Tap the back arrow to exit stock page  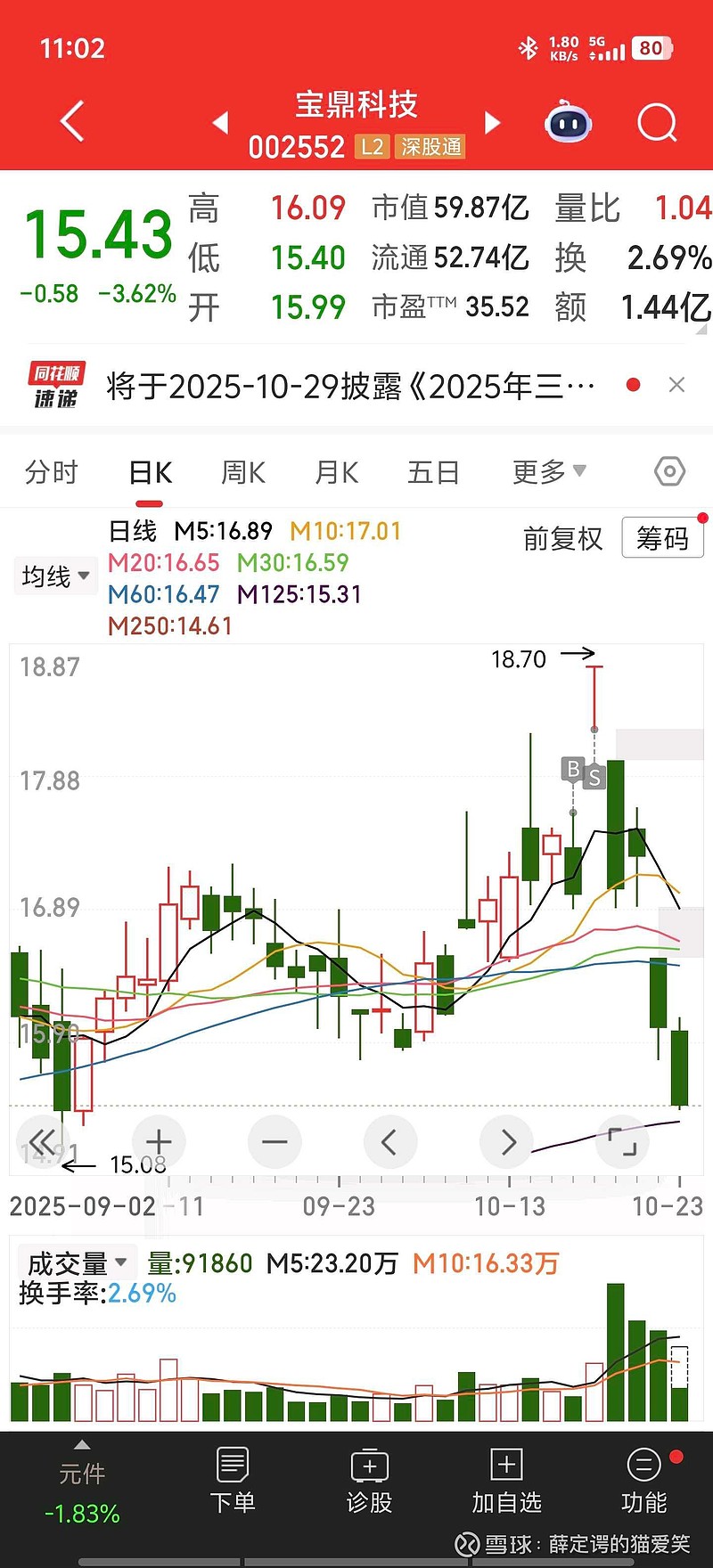pyautogui.click(x=71, y=122)
